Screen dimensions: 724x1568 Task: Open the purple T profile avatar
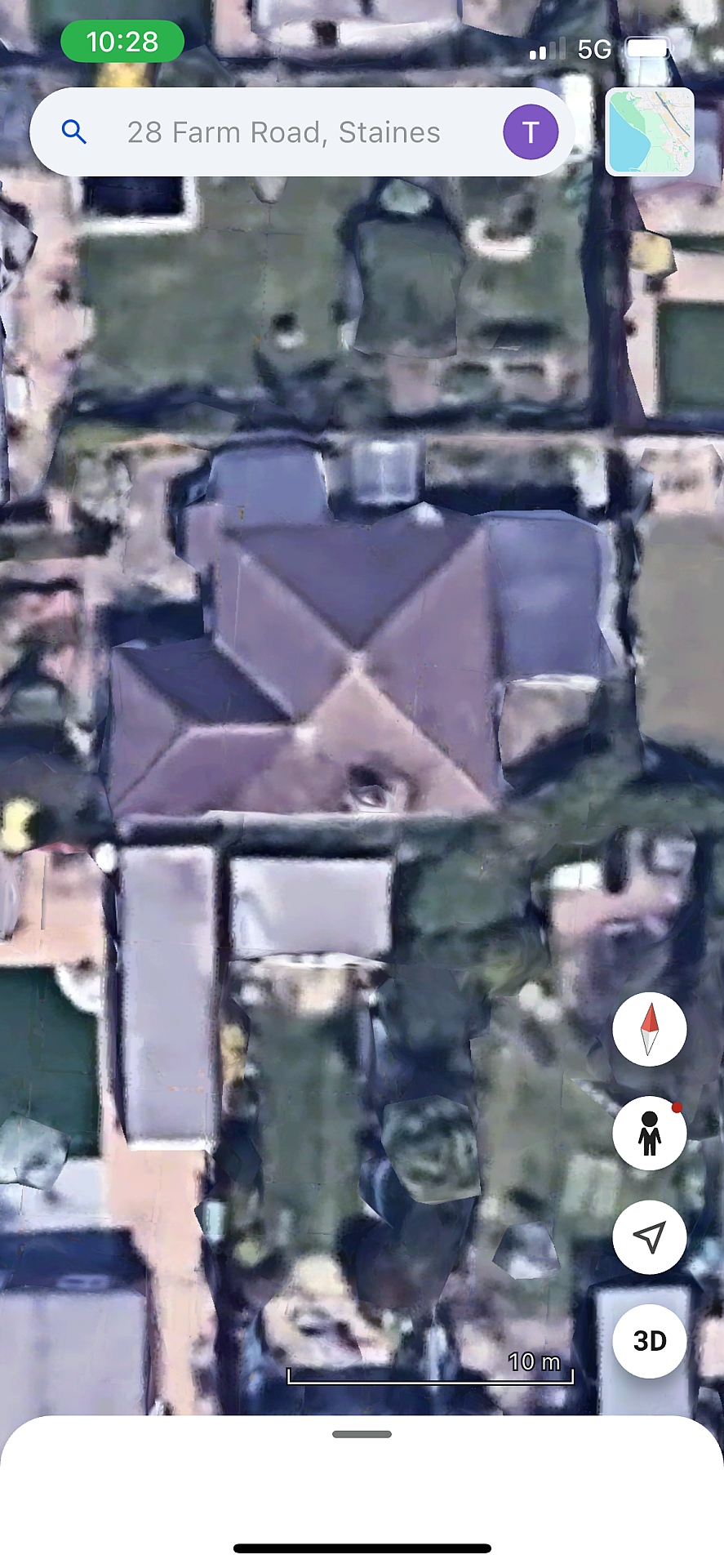tap(531, 132)
